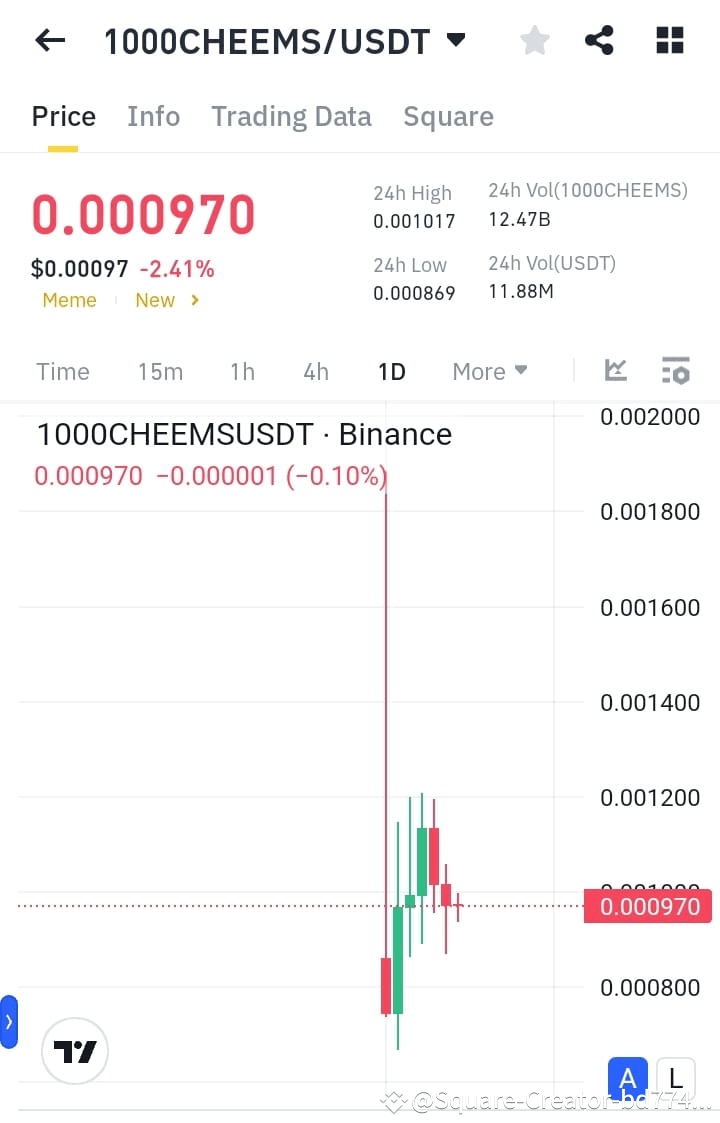
Task: Open the share options for this pair
Action: coord(599,40)
